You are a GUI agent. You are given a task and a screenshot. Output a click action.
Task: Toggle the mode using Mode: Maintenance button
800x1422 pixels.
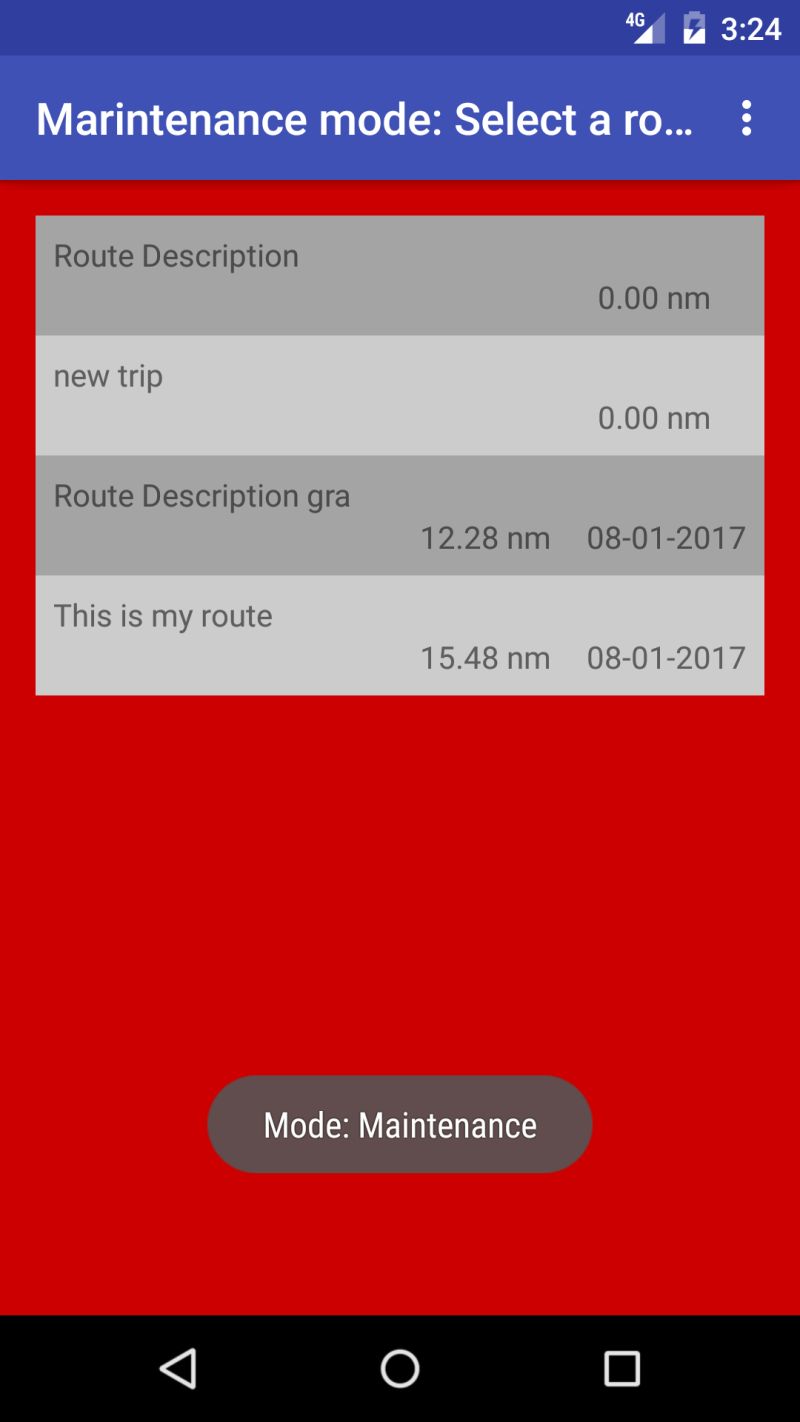(400, 1124)
